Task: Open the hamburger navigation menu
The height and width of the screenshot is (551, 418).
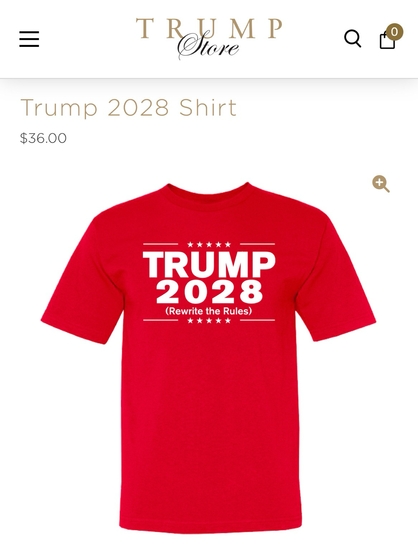Action: 29,39
